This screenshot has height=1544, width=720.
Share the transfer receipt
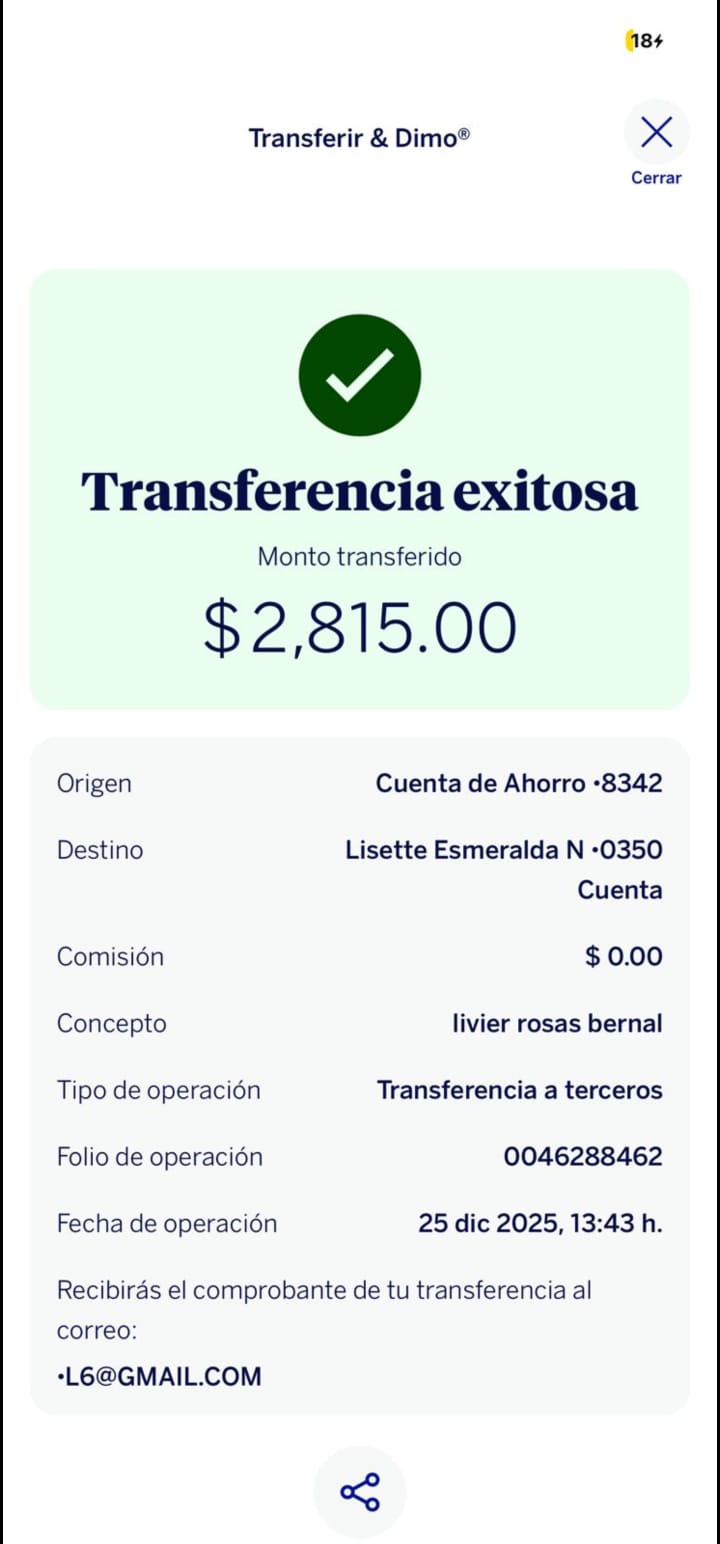(360, 1492)
